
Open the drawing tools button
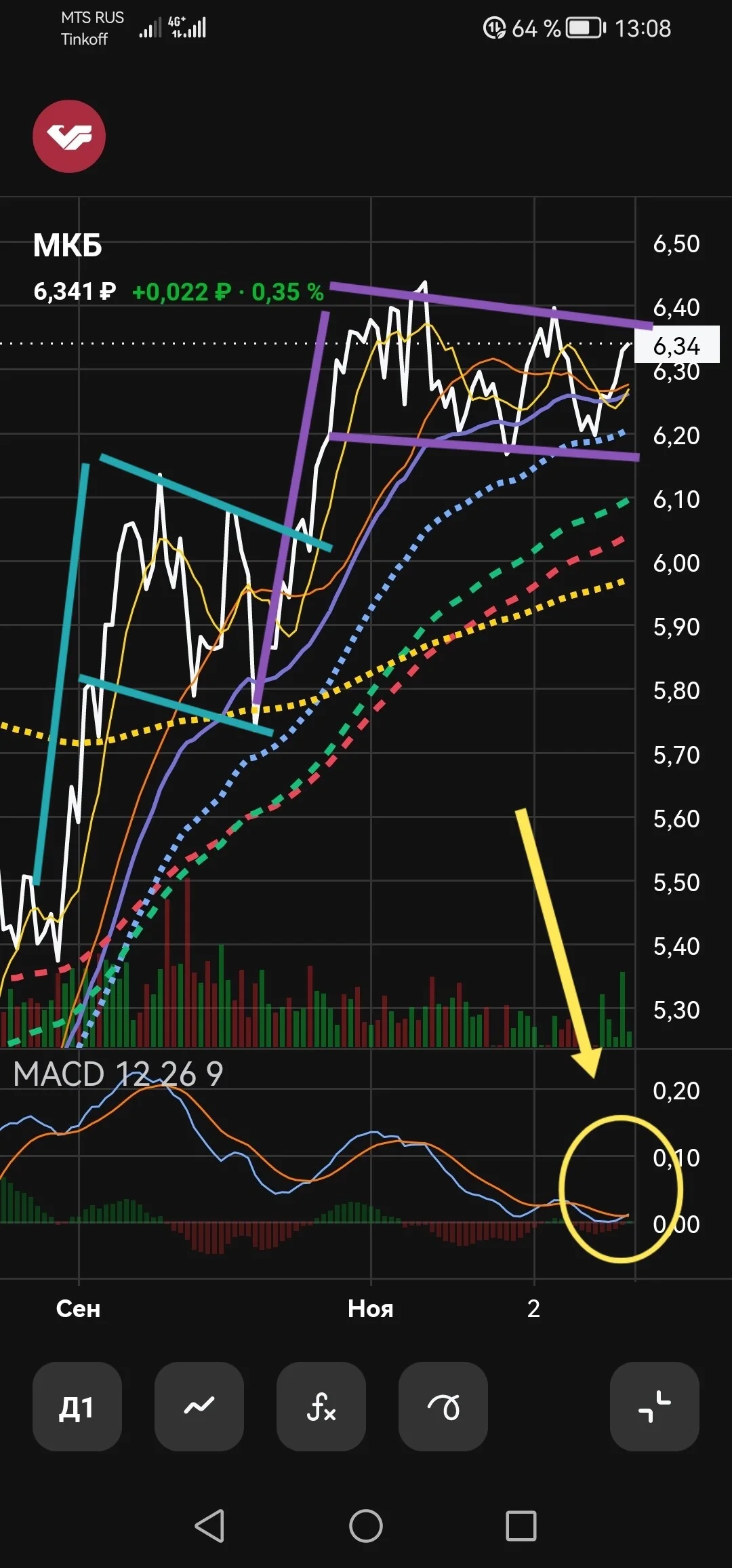pyautogui.click(x=443, y=1406)
